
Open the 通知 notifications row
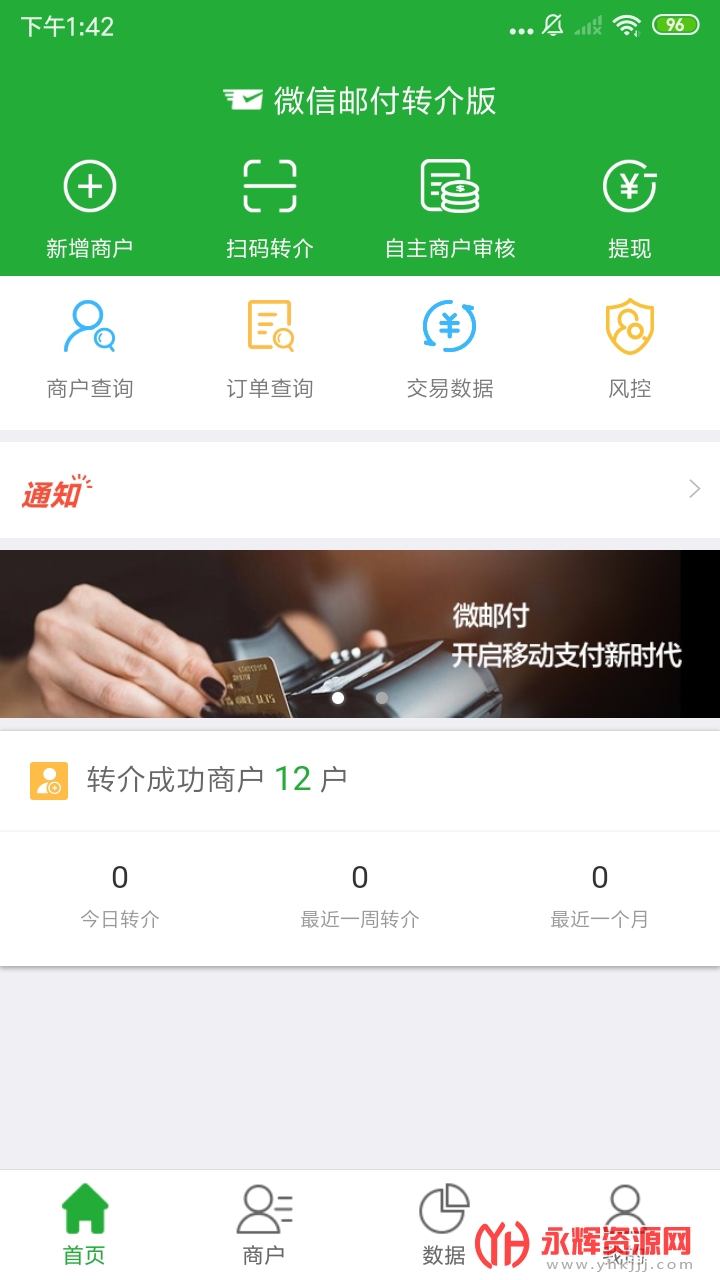point(360,490)
